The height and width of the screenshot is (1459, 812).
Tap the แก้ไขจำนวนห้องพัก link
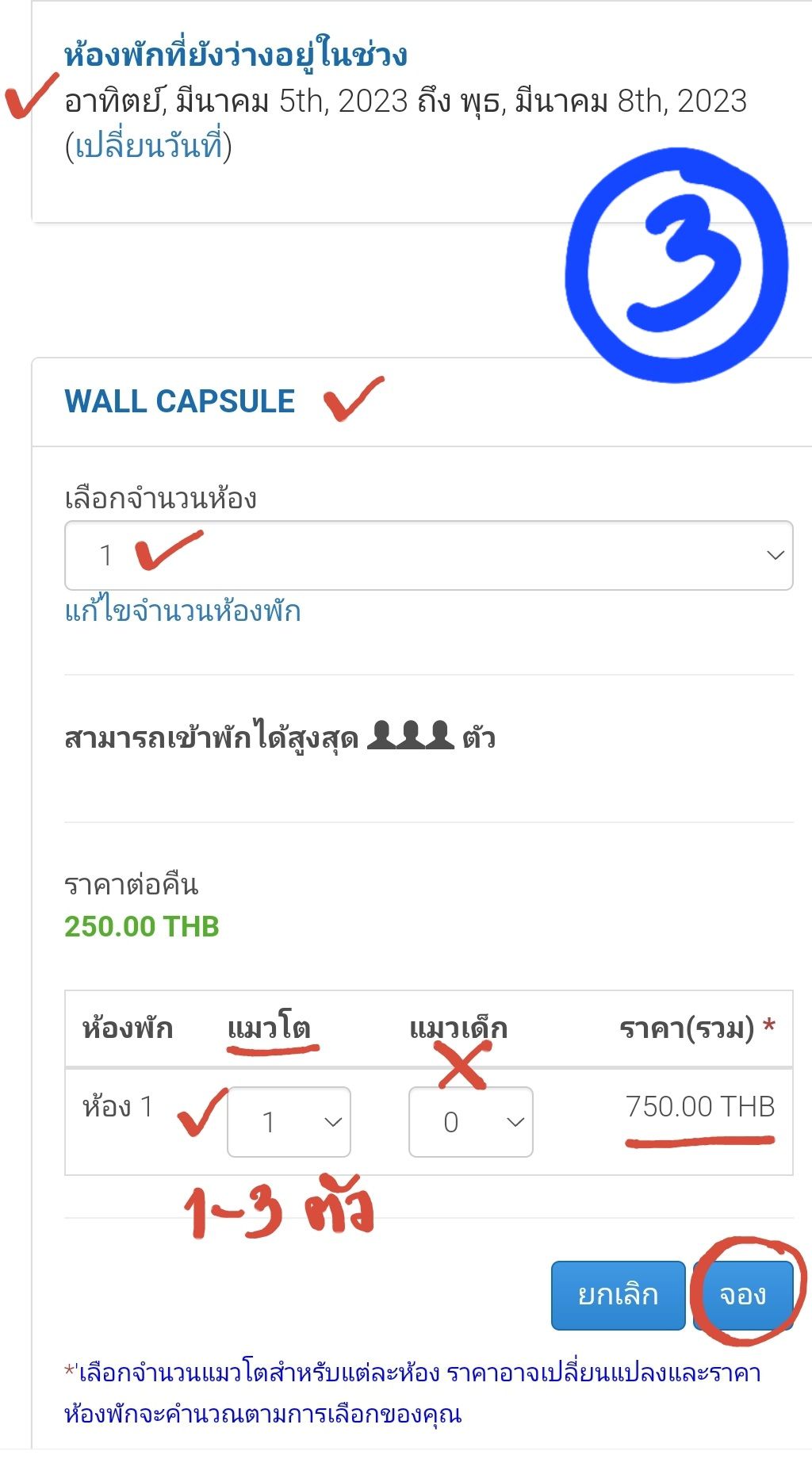[x=183, y=611]
